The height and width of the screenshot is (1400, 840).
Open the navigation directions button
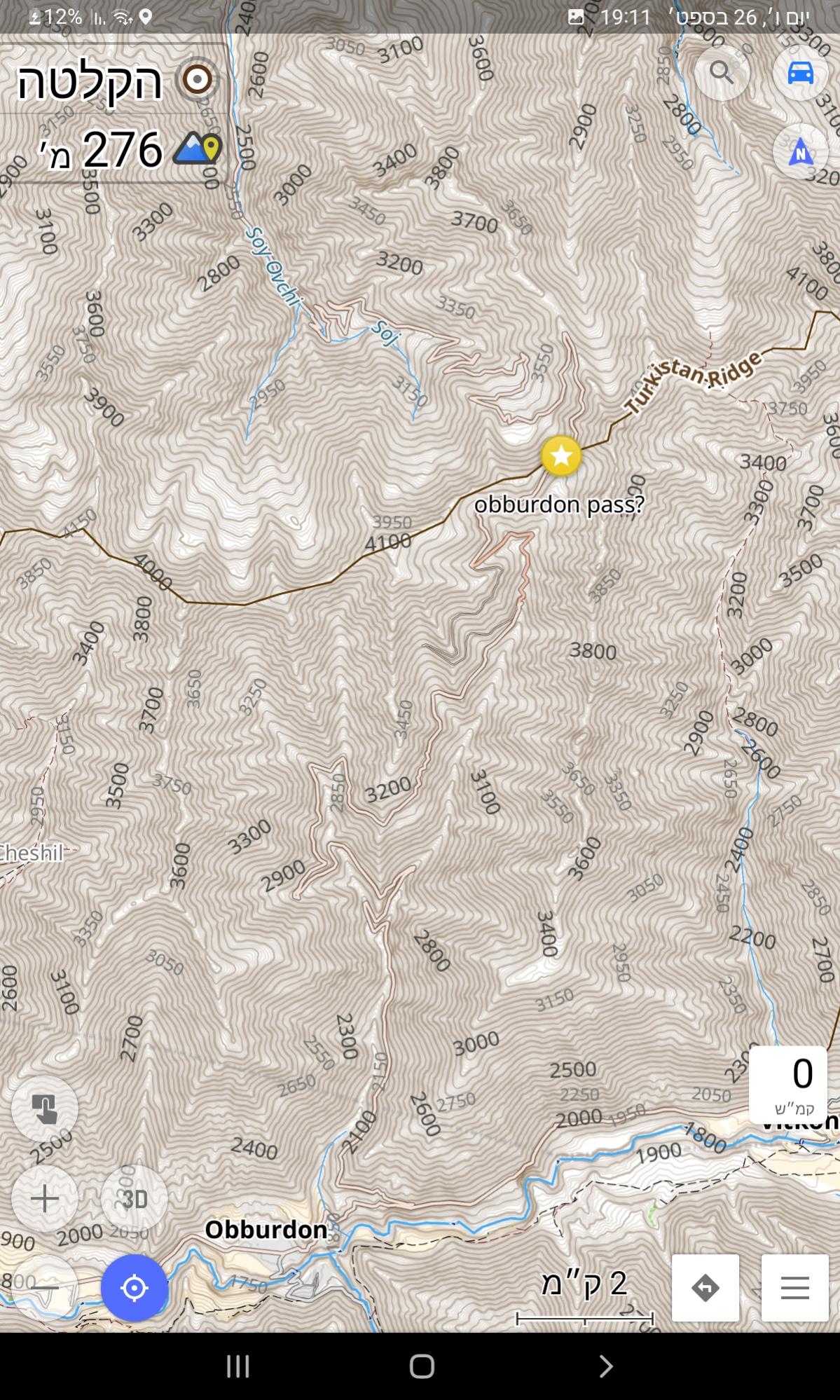[705, 1288]
